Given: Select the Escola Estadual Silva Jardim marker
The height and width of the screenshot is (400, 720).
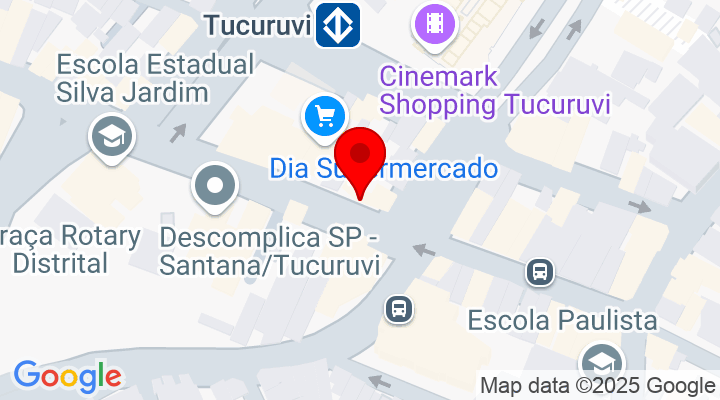Looking at the screenshot, I should pyautogui.click(x=111, y=135).
